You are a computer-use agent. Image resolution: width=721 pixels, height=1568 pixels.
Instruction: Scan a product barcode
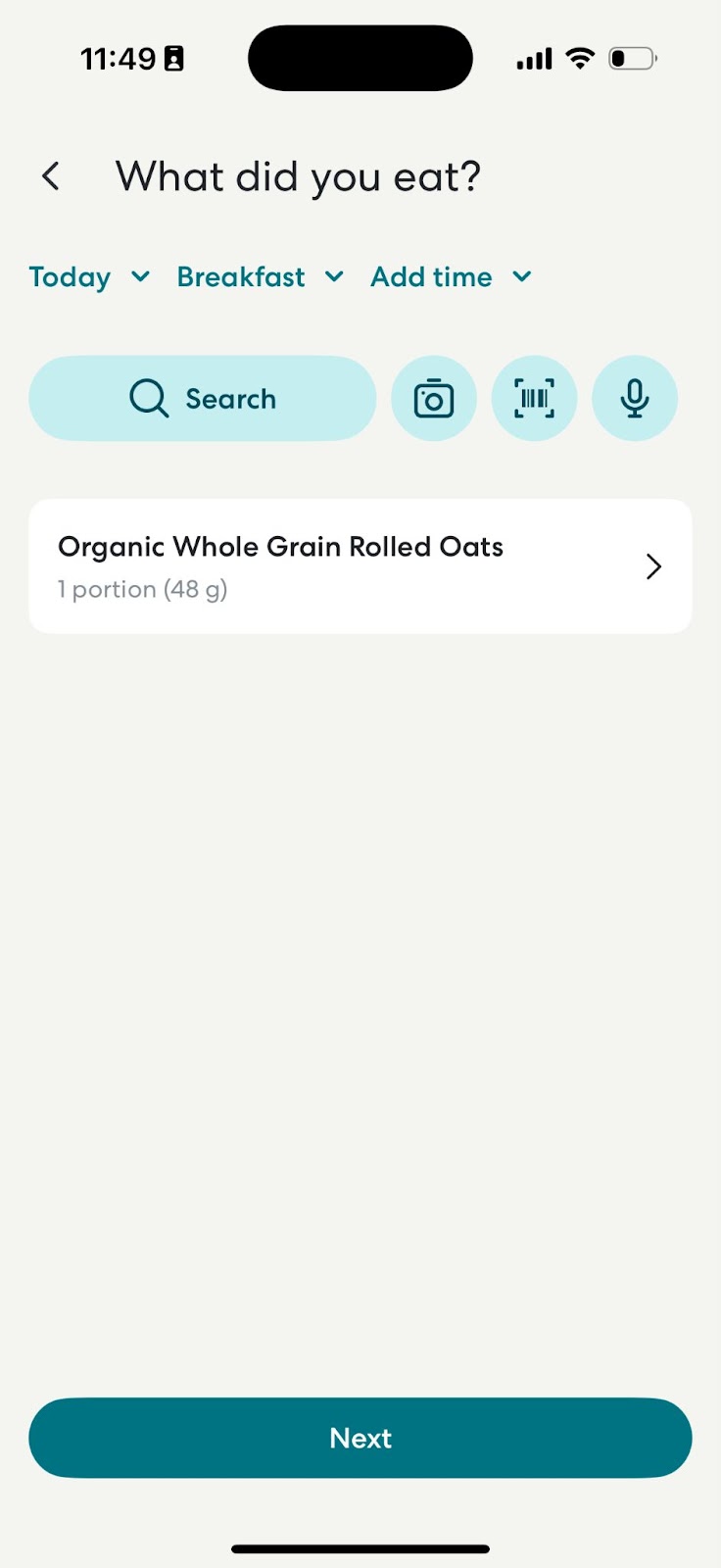pos(534,399)
